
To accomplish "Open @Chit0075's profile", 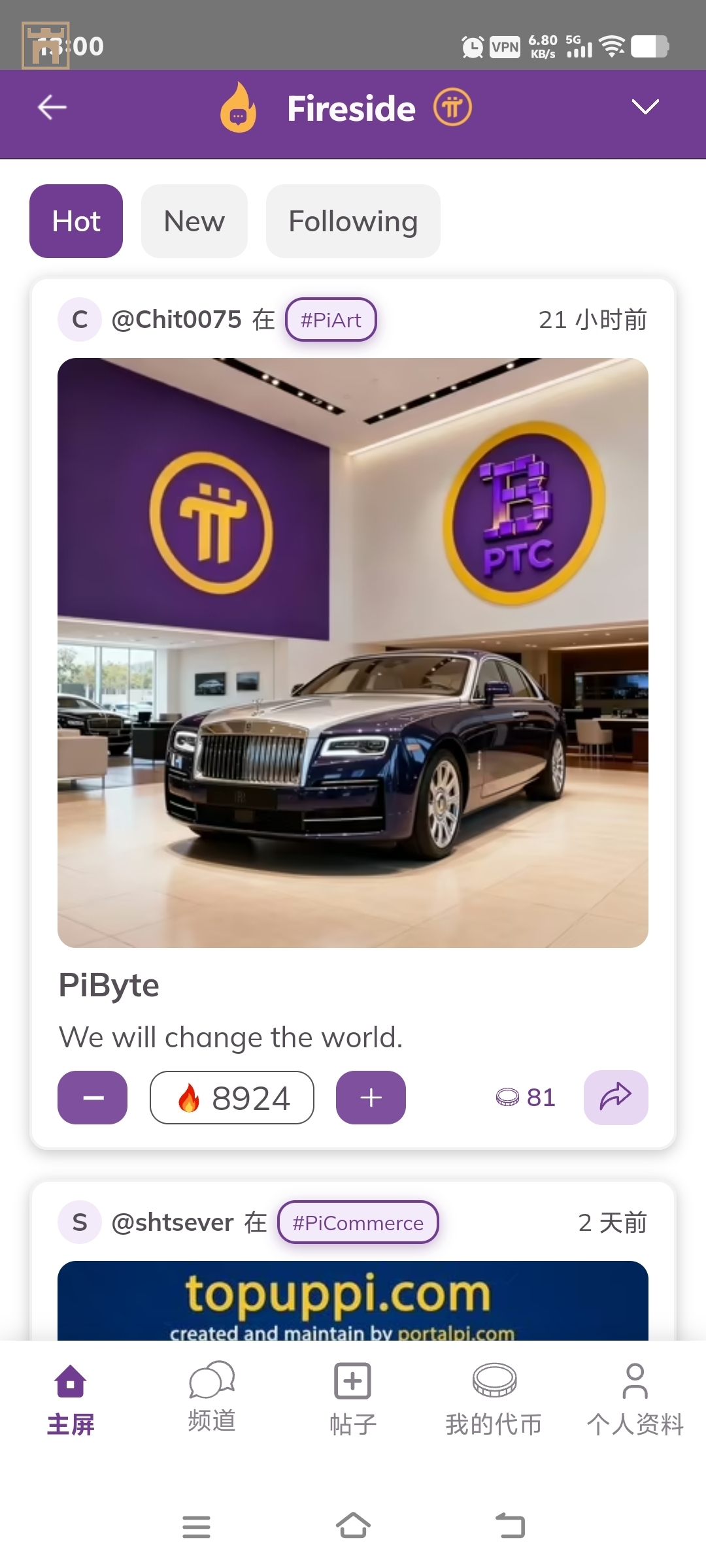I will tap(176, 319).
